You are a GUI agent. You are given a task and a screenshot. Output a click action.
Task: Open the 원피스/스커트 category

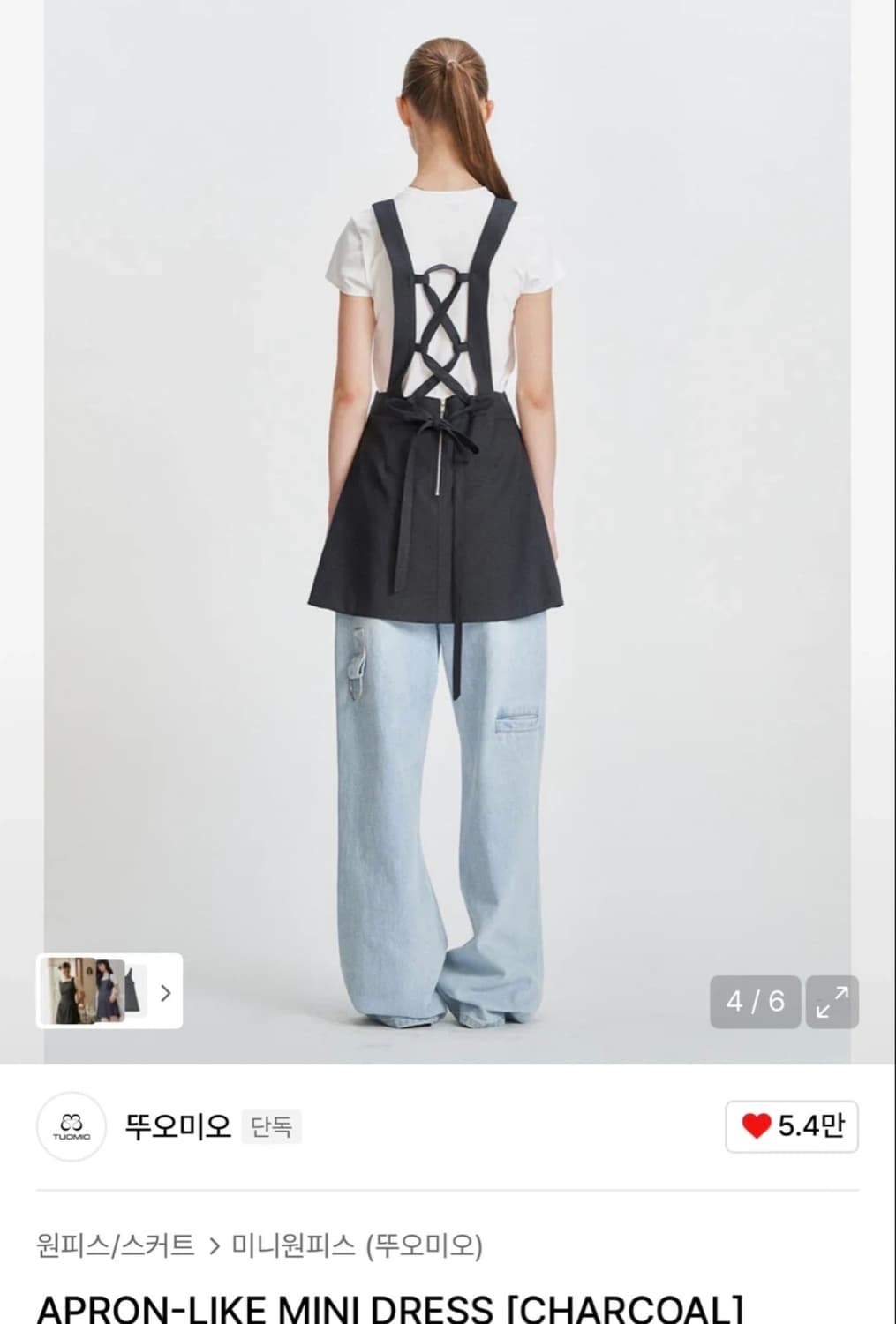[116, 1245]
